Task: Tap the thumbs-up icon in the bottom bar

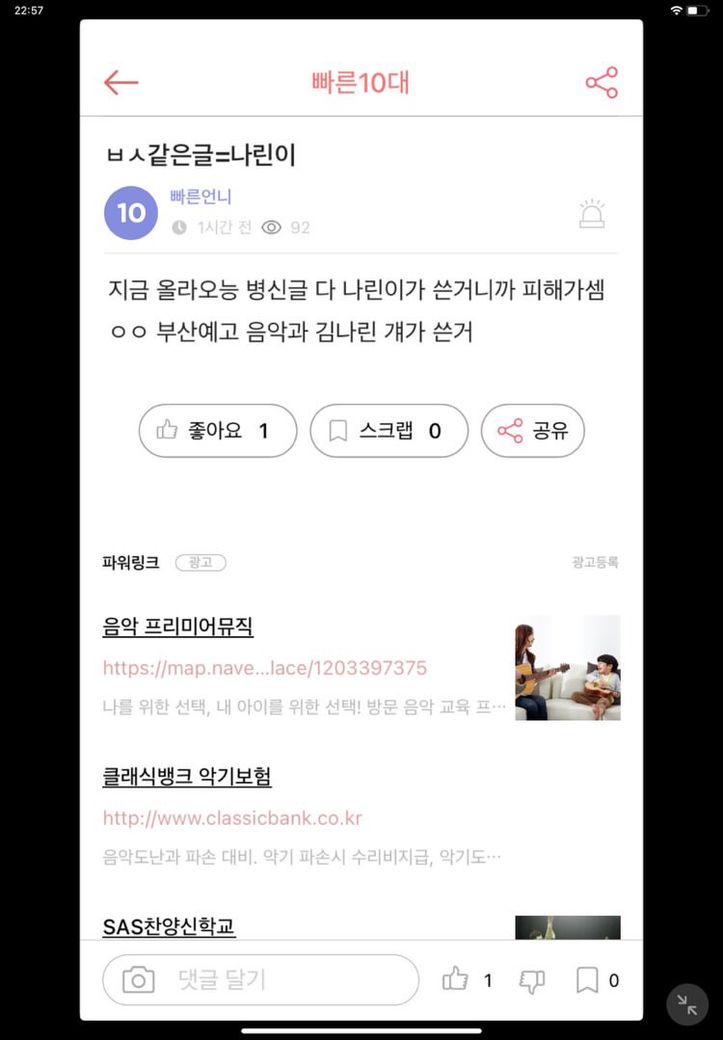Action: click(x=455, y=980)
